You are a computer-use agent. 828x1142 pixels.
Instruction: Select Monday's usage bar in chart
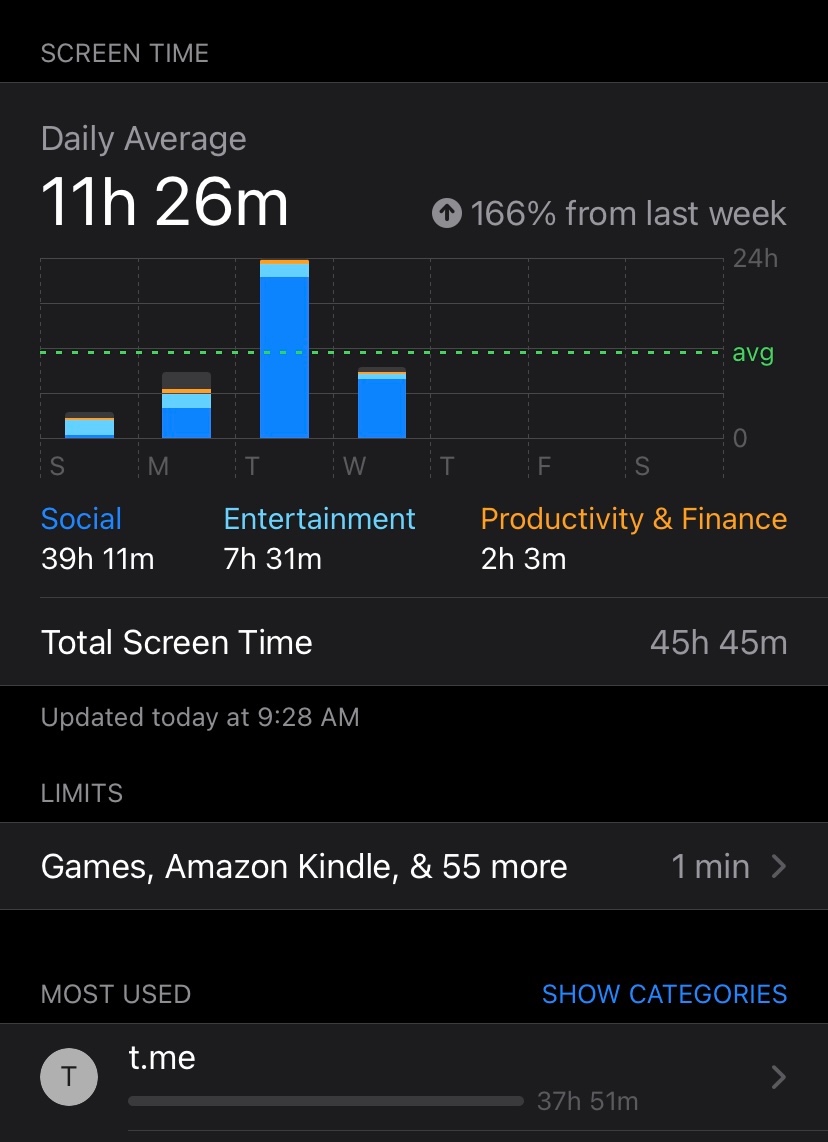pos(186,406)
